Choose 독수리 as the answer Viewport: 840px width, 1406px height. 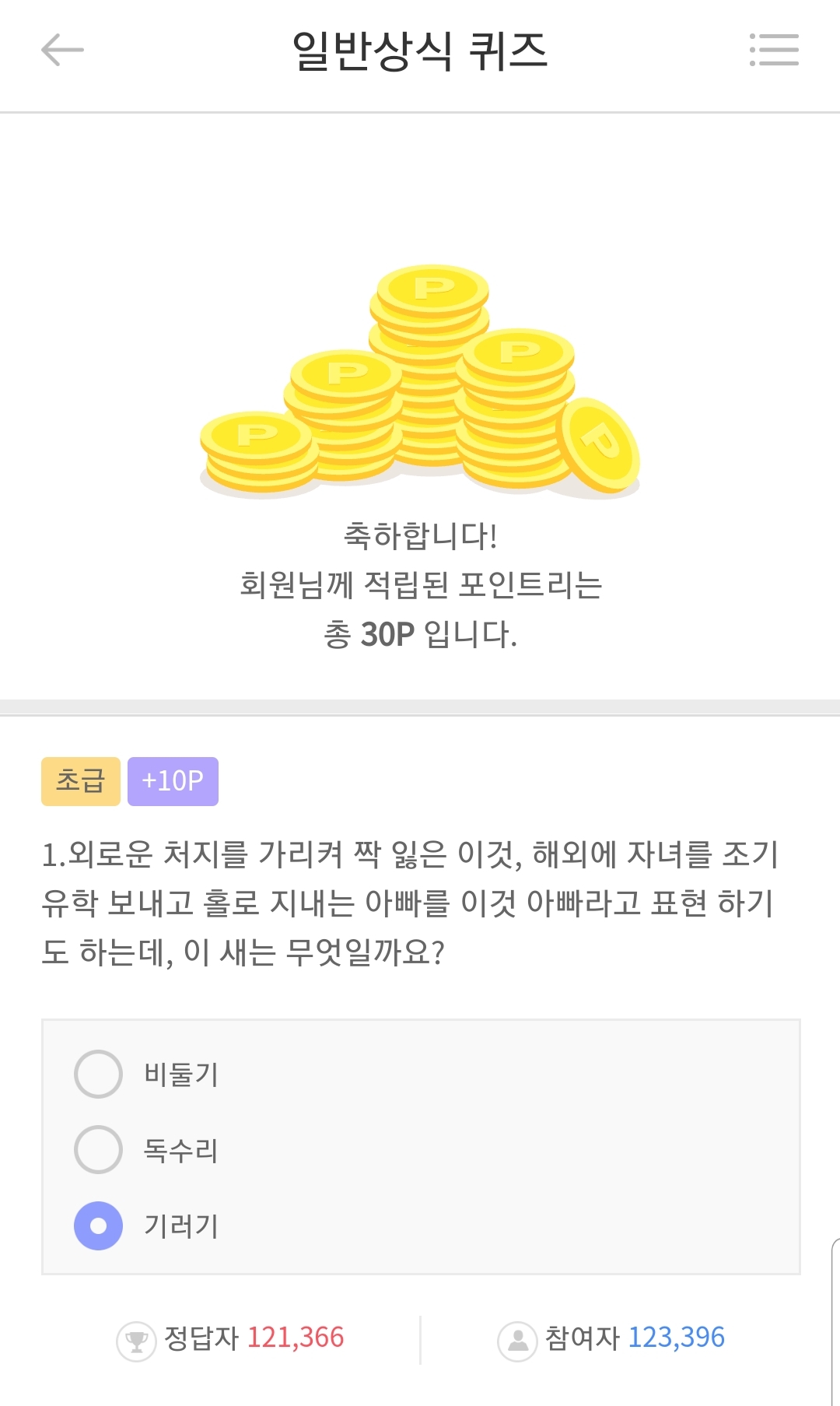pos(99,1149)
